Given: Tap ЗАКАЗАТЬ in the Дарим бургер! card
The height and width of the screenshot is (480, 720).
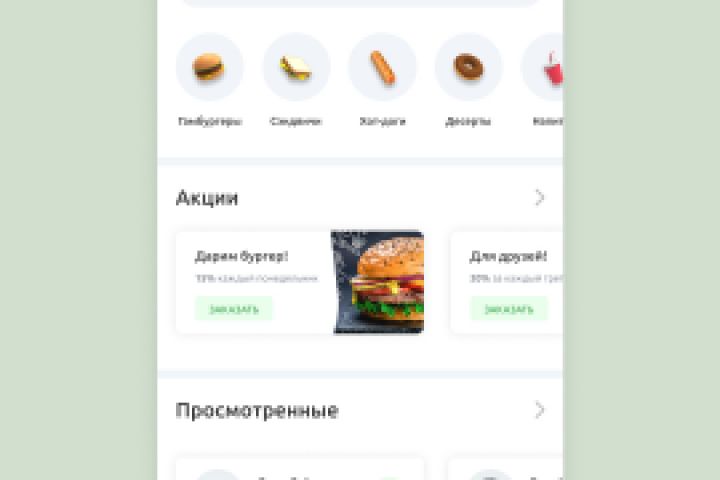Looking at the screenshot, I should pos(234,309).
